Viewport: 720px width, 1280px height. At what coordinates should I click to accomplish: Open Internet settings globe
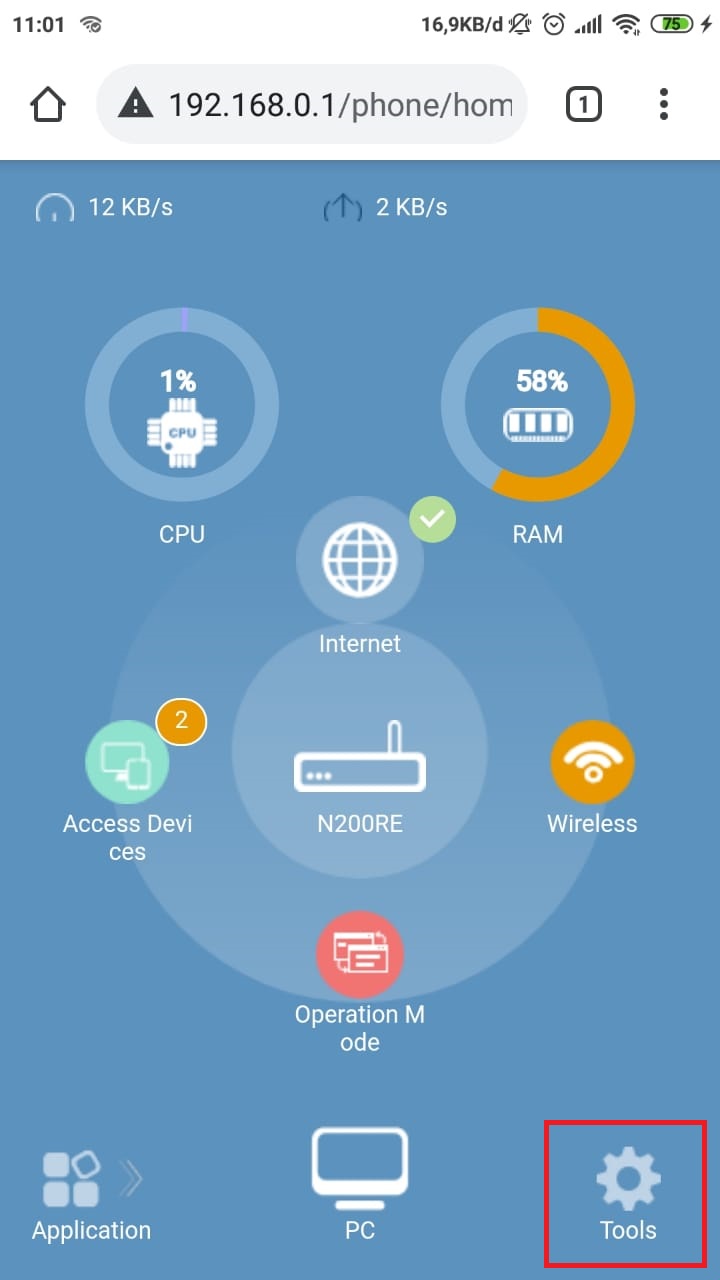(x=360, y=560)
